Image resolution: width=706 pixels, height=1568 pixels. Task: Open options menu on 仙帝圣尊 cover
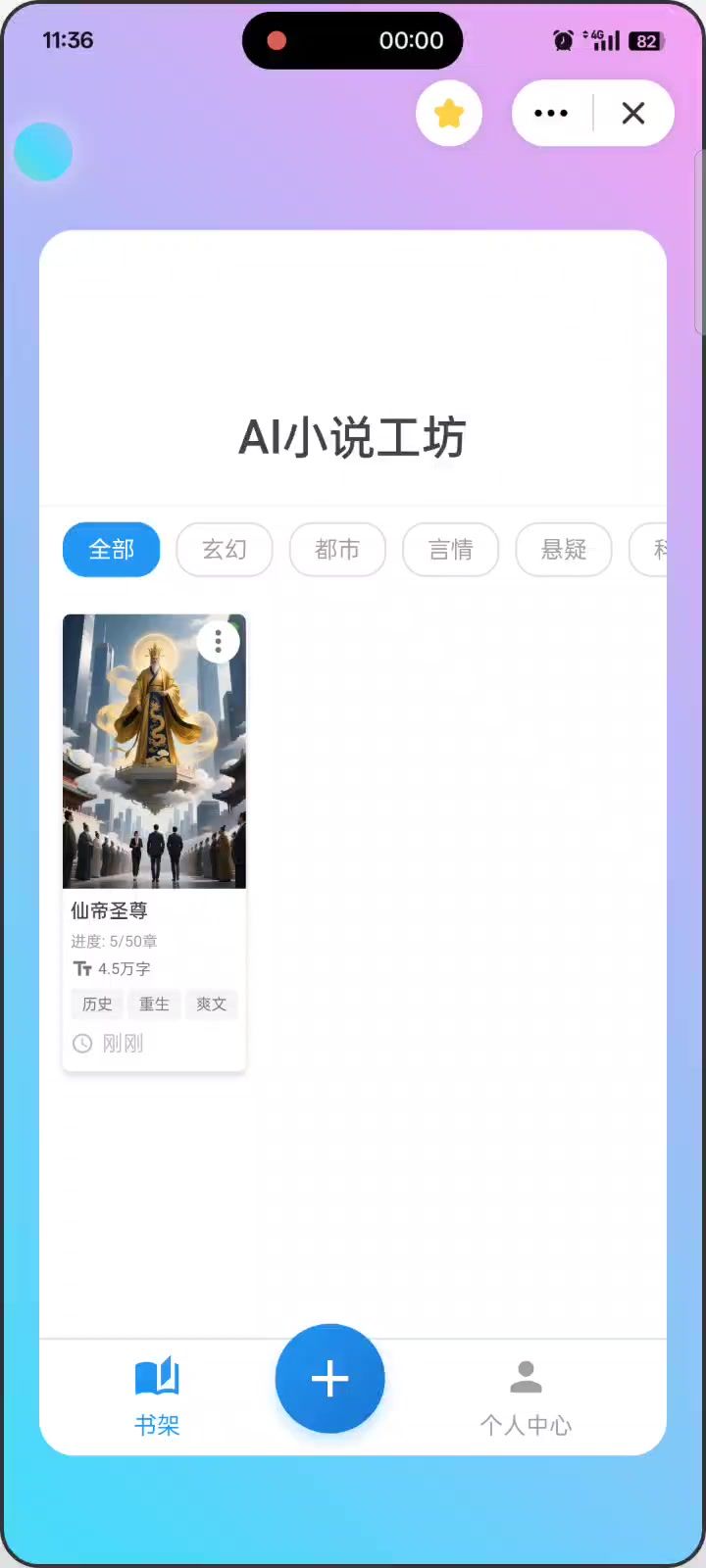pos(219,642)
